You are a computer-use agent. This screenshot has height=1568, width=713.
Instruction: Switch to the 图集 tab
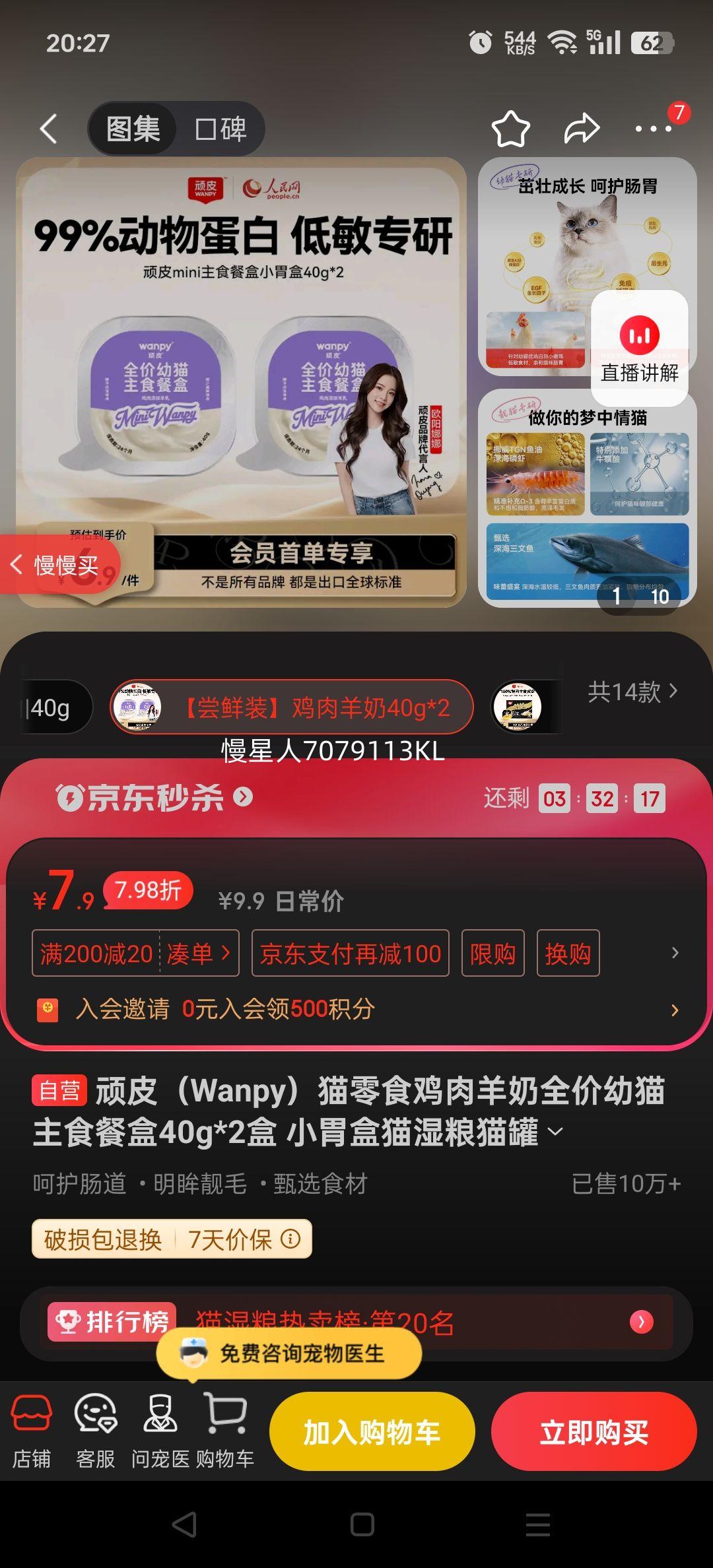(x=131, y=129)
